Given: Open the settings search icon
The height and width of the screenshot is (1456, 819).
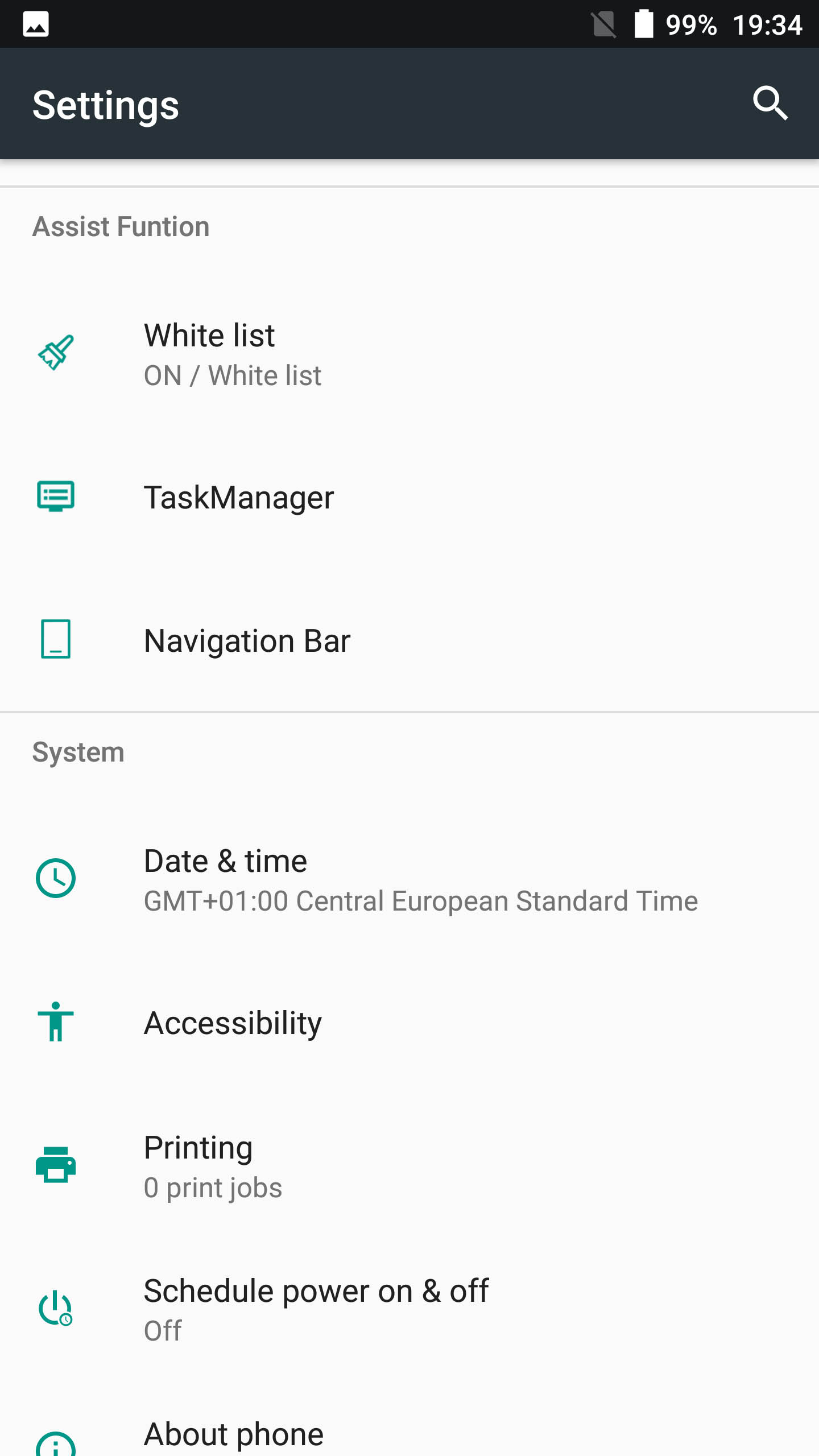Looking at the screenshot, I should click(x=770, y=104).
